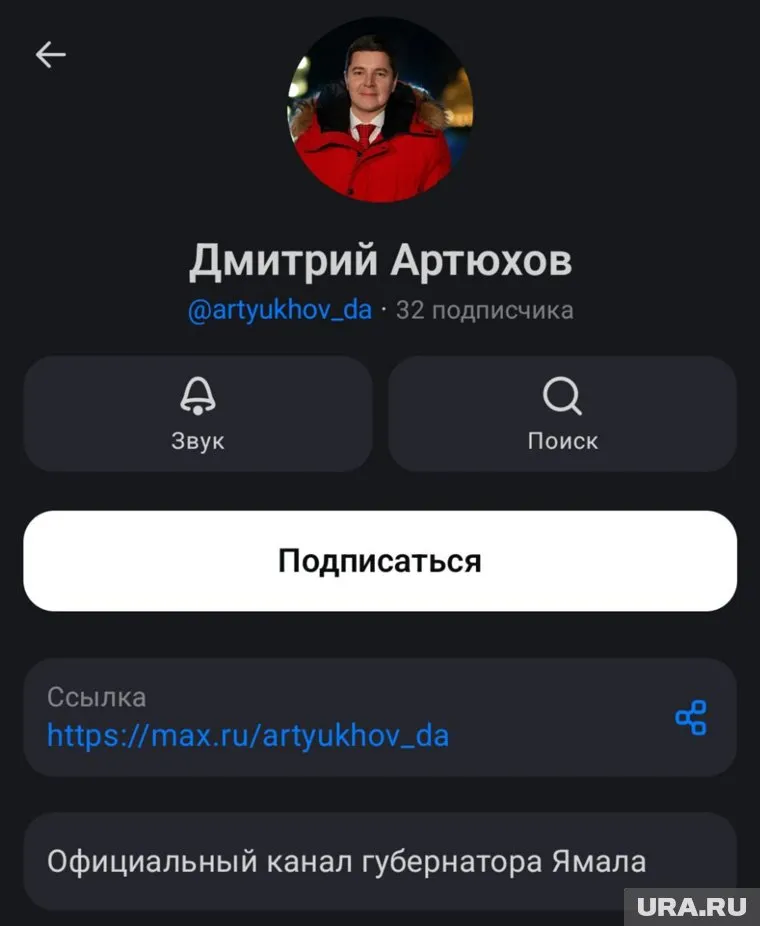Switch to channel search via Поиск
The height and width of the screenshot is (926, 760).
[x=563, y=414]
